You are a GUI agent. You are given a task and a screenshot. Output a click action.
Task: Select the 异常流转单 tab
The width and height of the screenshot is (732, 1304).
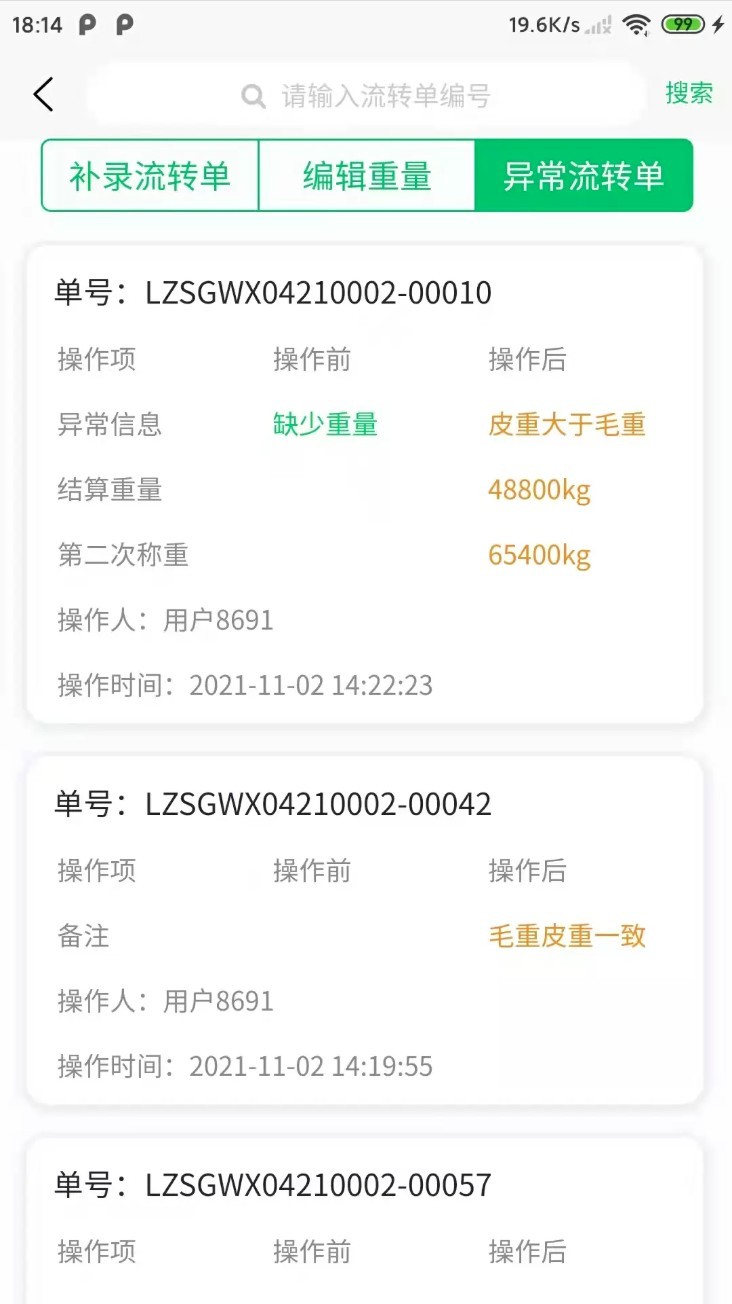[x=584, y=176]
